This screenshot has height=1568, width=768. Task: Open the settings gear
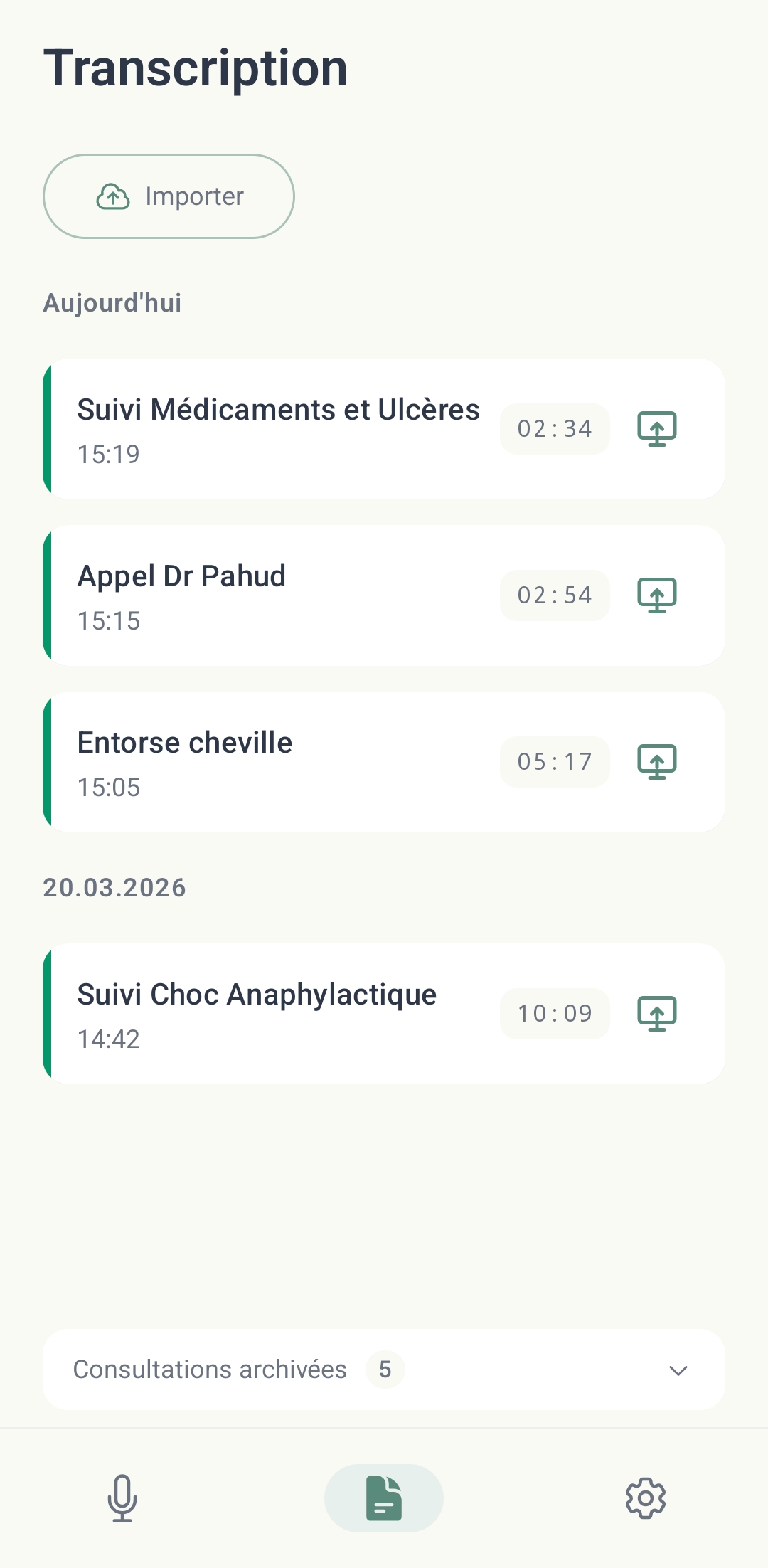(646, 1497)
